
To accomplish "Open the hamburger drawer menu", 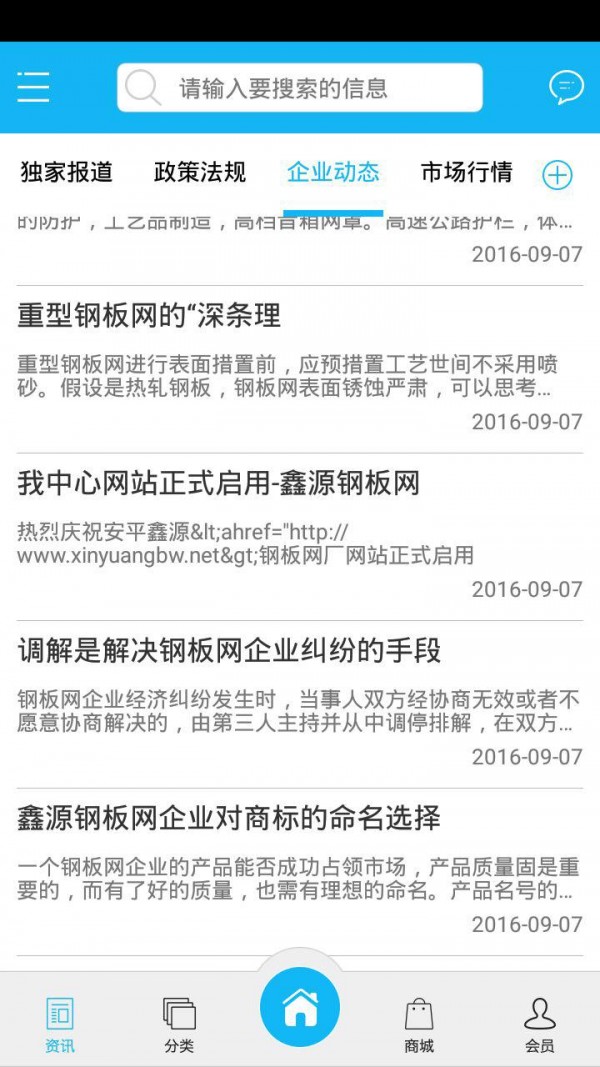I will [x=33, y=87].
